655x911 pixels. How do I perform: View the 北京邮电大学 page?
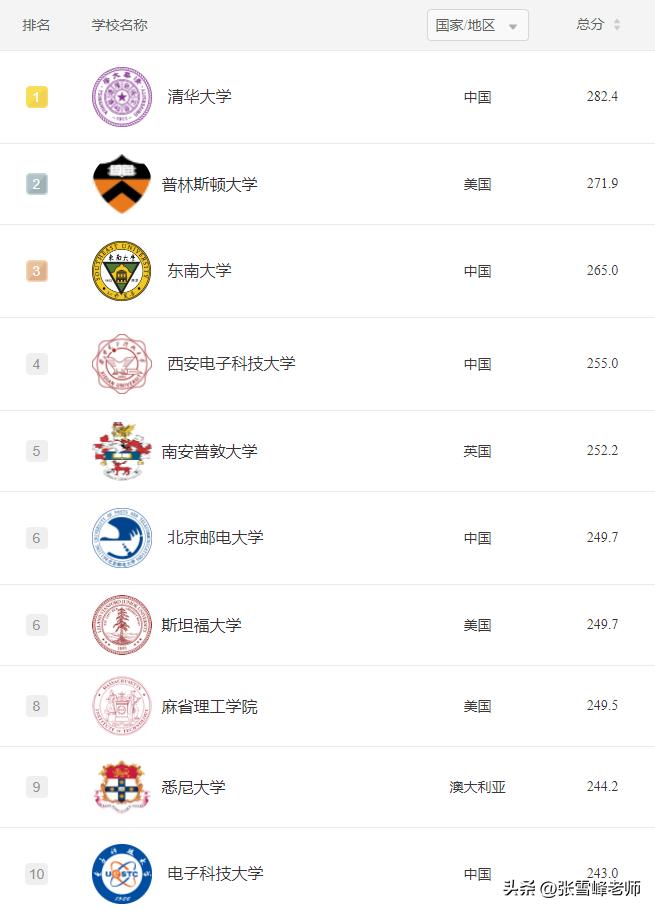215,538
